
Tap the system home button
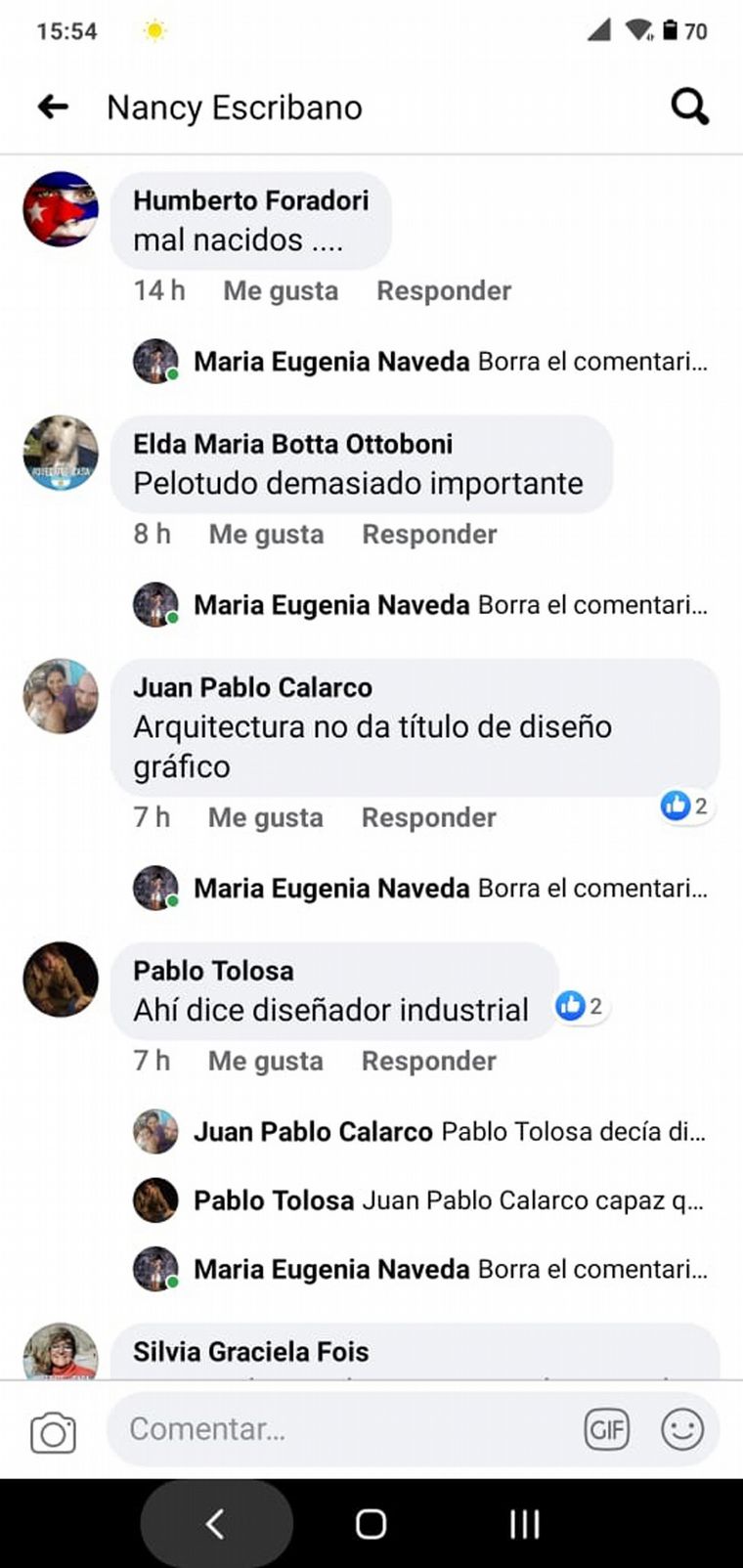[371, 1523]
